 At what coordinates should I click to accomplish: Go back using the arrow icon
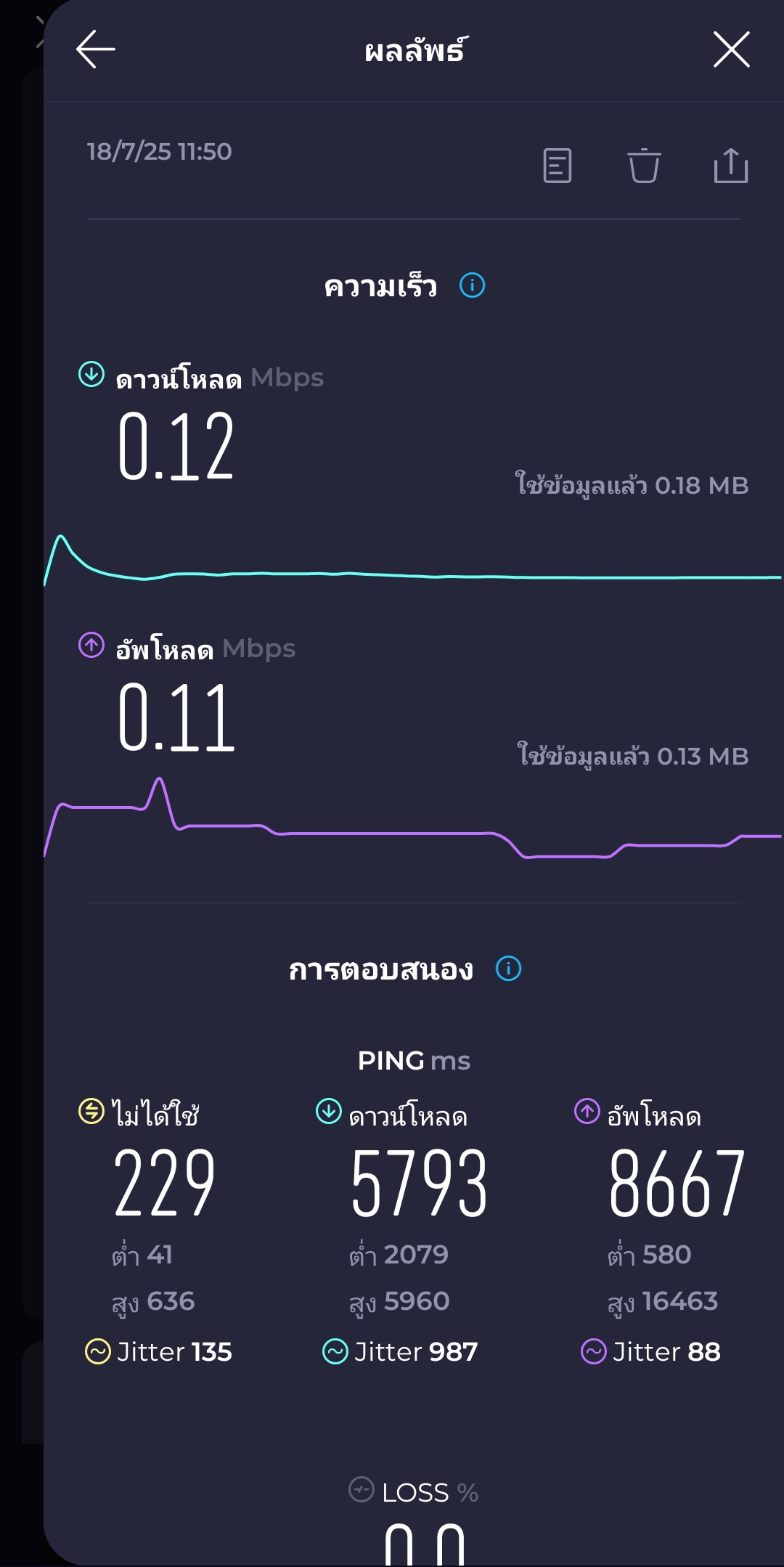click(x=96, y=49)
